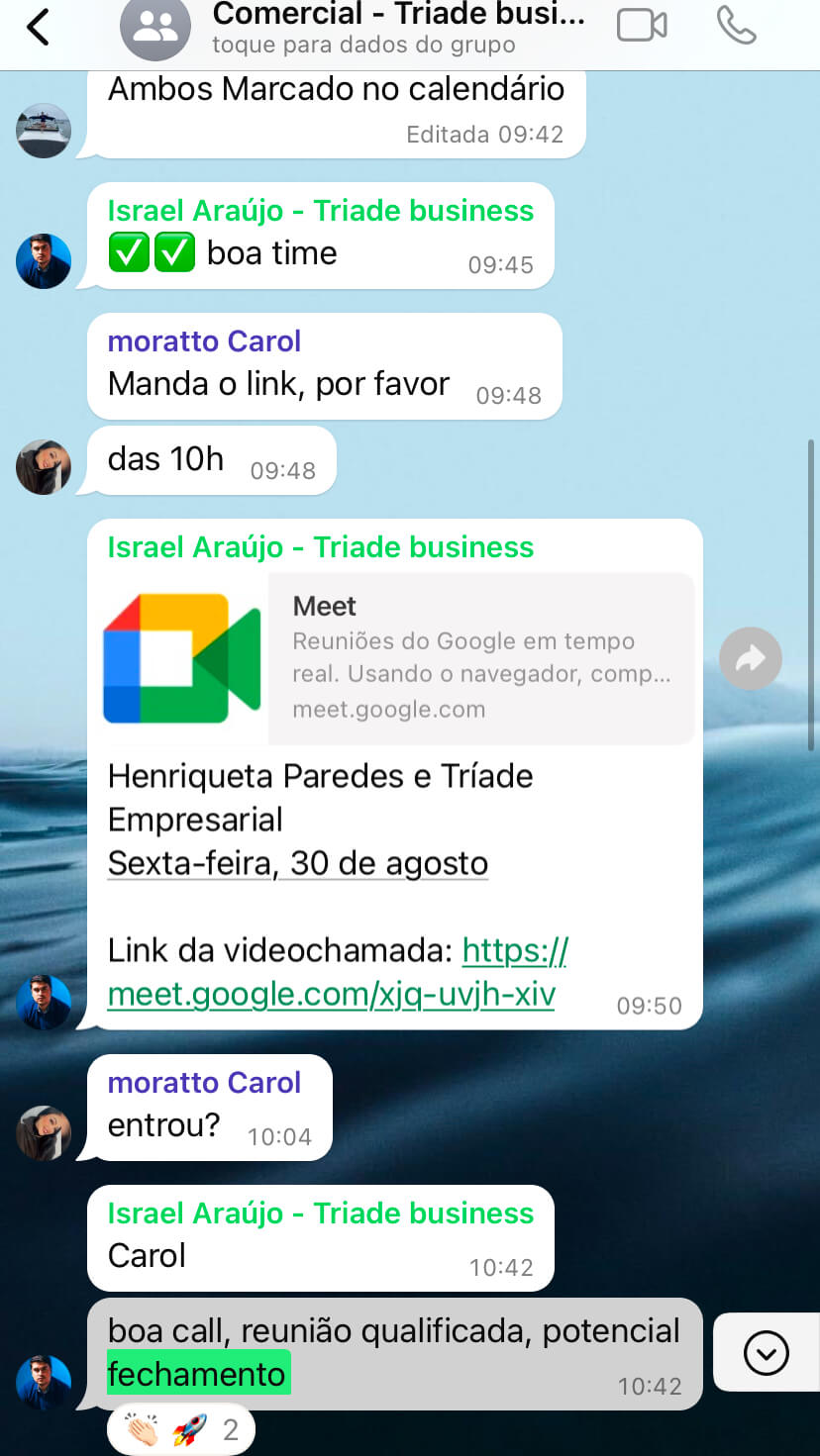Start a group voice call
Viewport: 820px width, 1456px height.
pos(736,26)
